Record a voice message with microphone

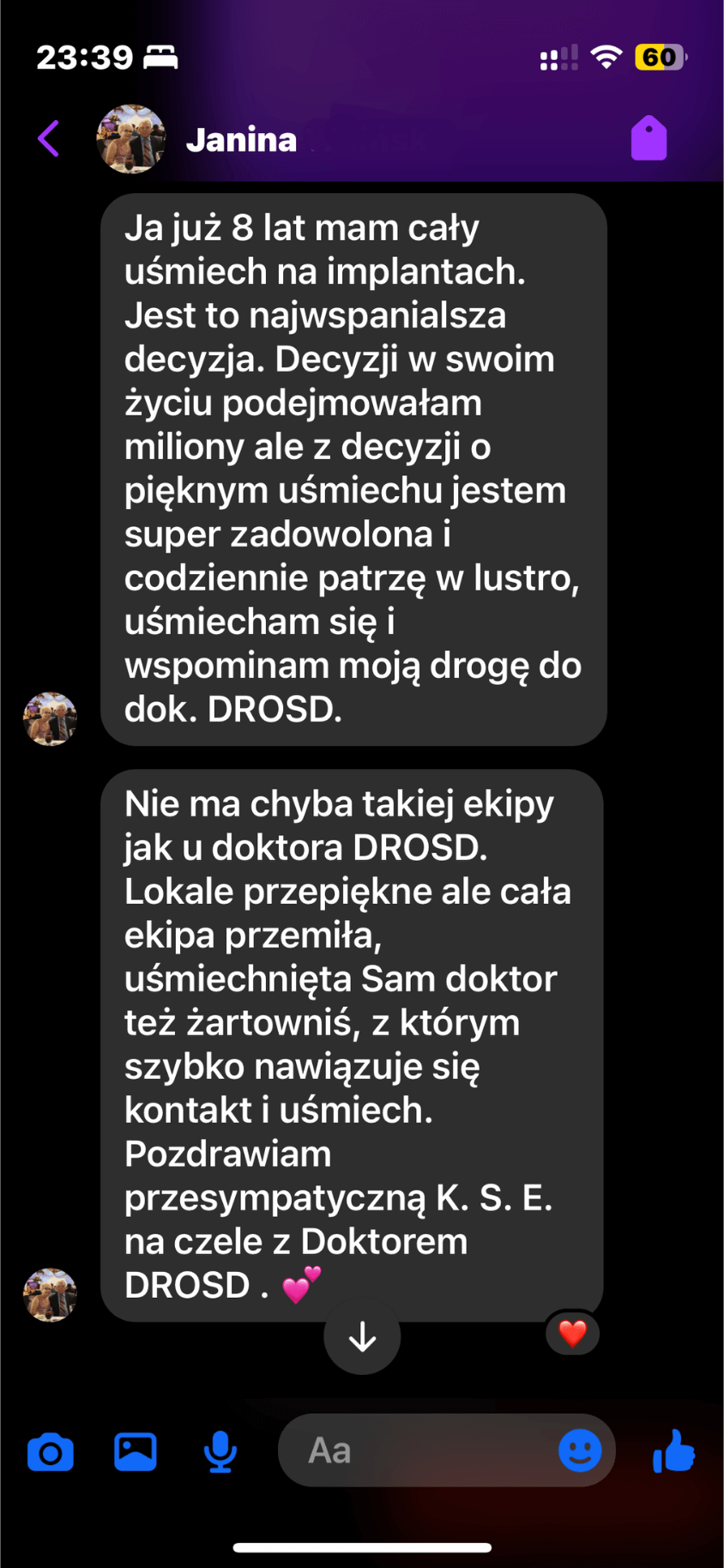pos(220,1452)
